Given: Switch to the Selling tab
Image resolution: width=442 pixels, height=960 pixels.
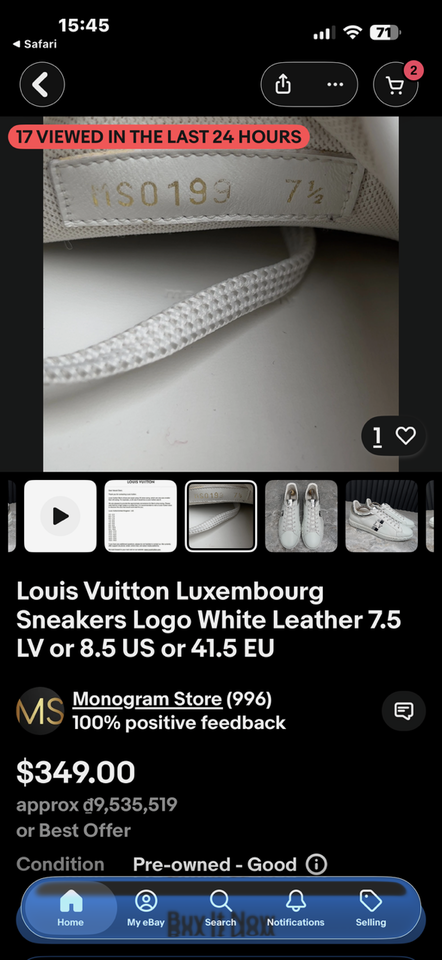Looking at the screenshot, I should click(371, 908).
